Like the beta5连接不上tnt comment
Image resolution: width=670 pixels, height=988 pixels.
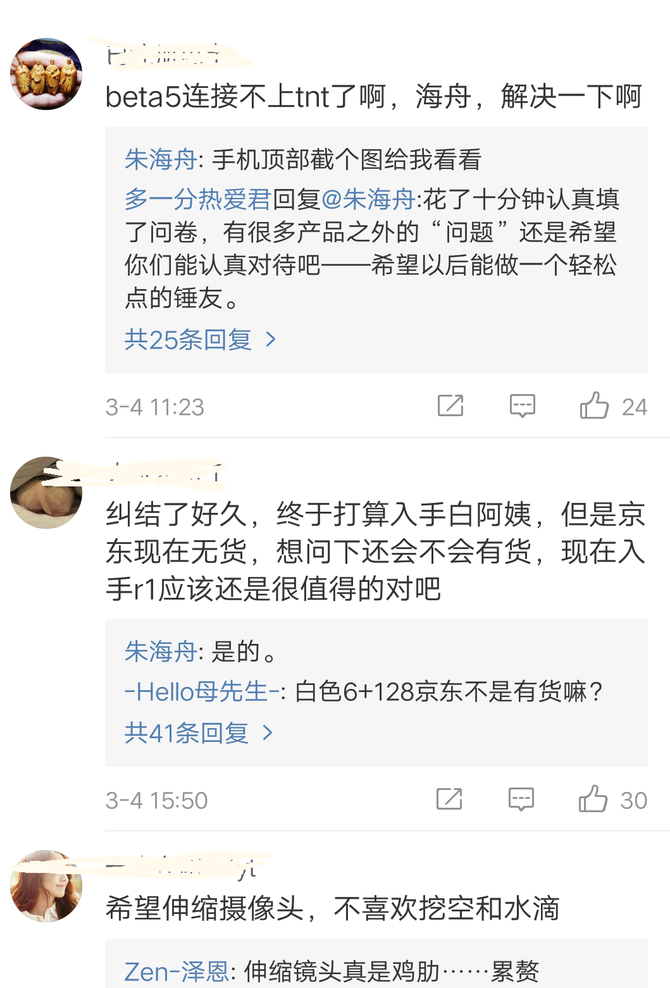click(595, 406)
